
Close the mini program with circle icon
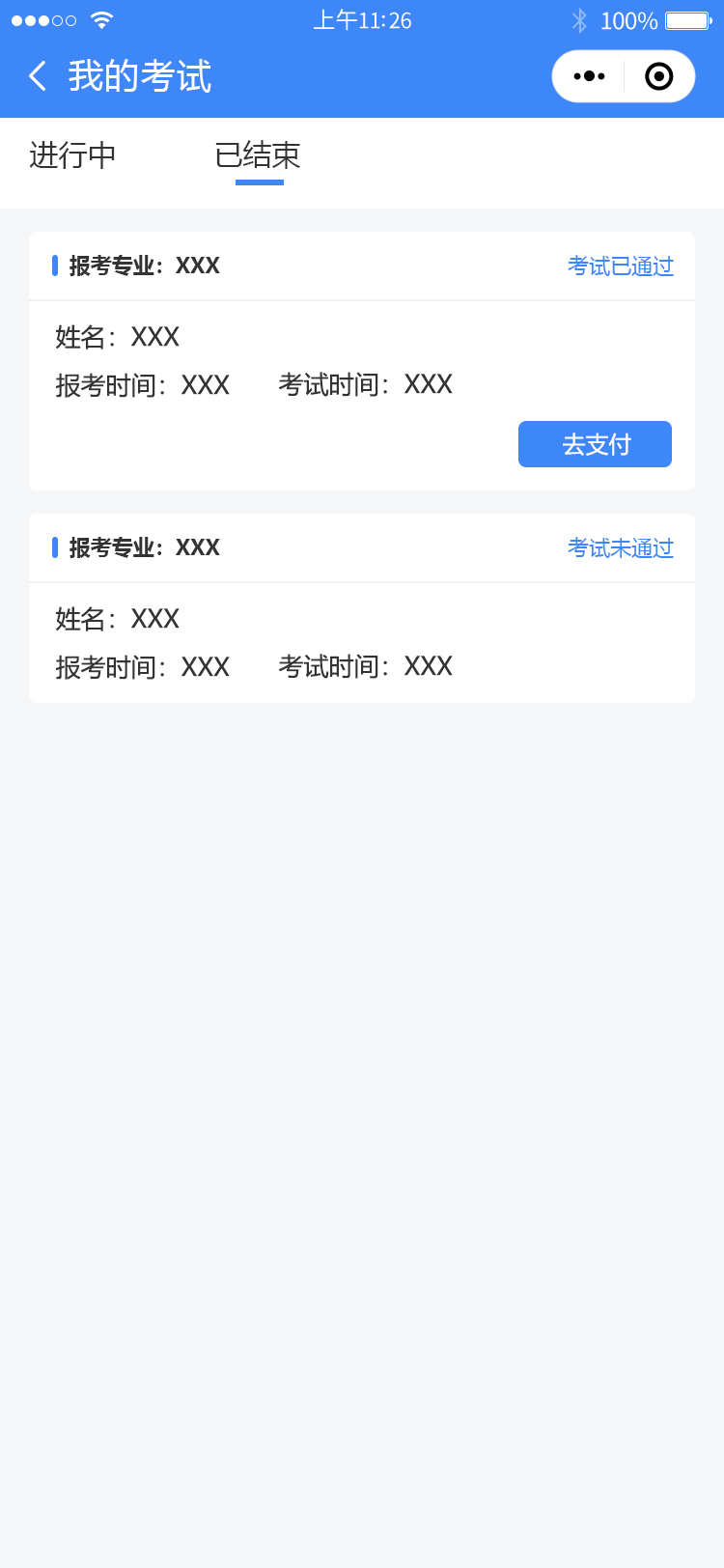659,76
